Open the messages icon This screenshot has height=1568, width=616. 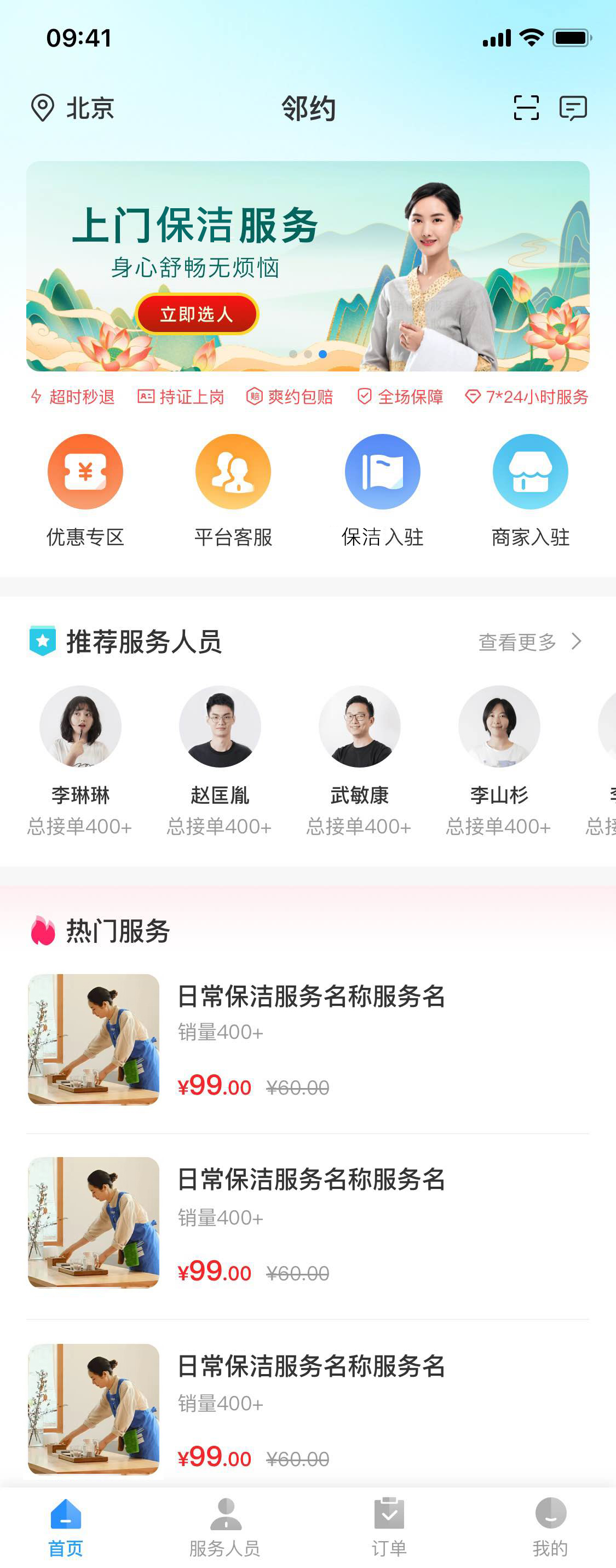pos(573,108)
